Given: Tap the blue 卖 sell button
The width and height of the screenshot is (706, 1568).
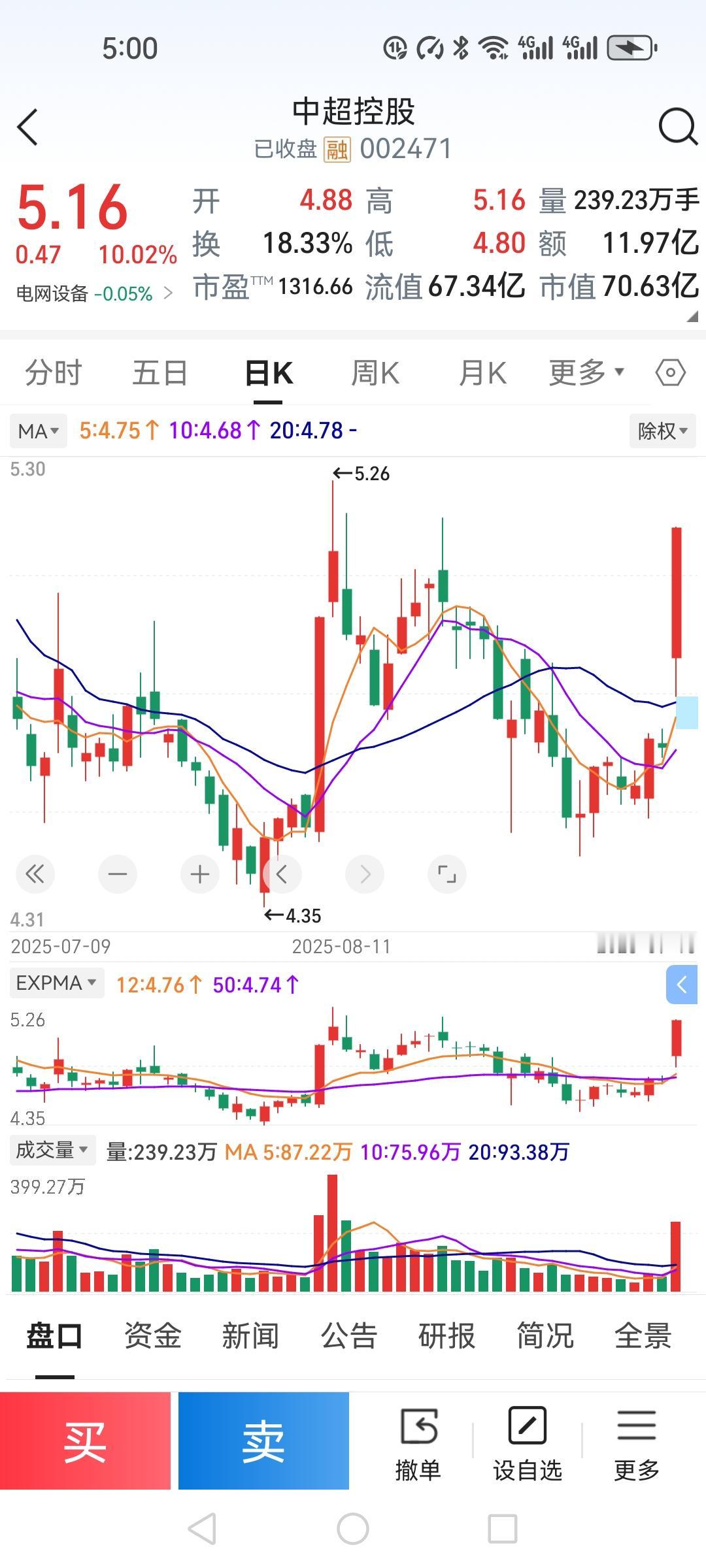Looking at the screenshot, I should pos(263,1441).
